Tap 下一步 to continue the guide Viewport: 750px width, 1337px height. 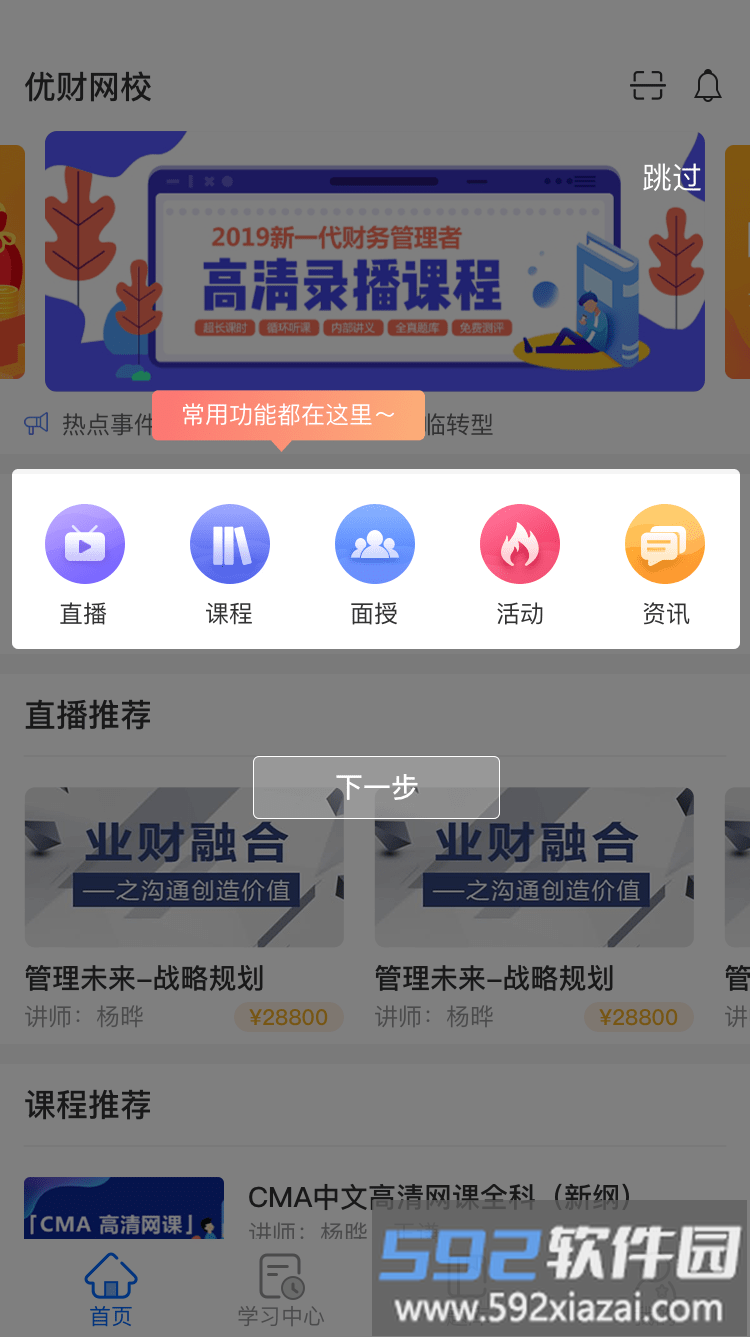(x=376, y=787)
